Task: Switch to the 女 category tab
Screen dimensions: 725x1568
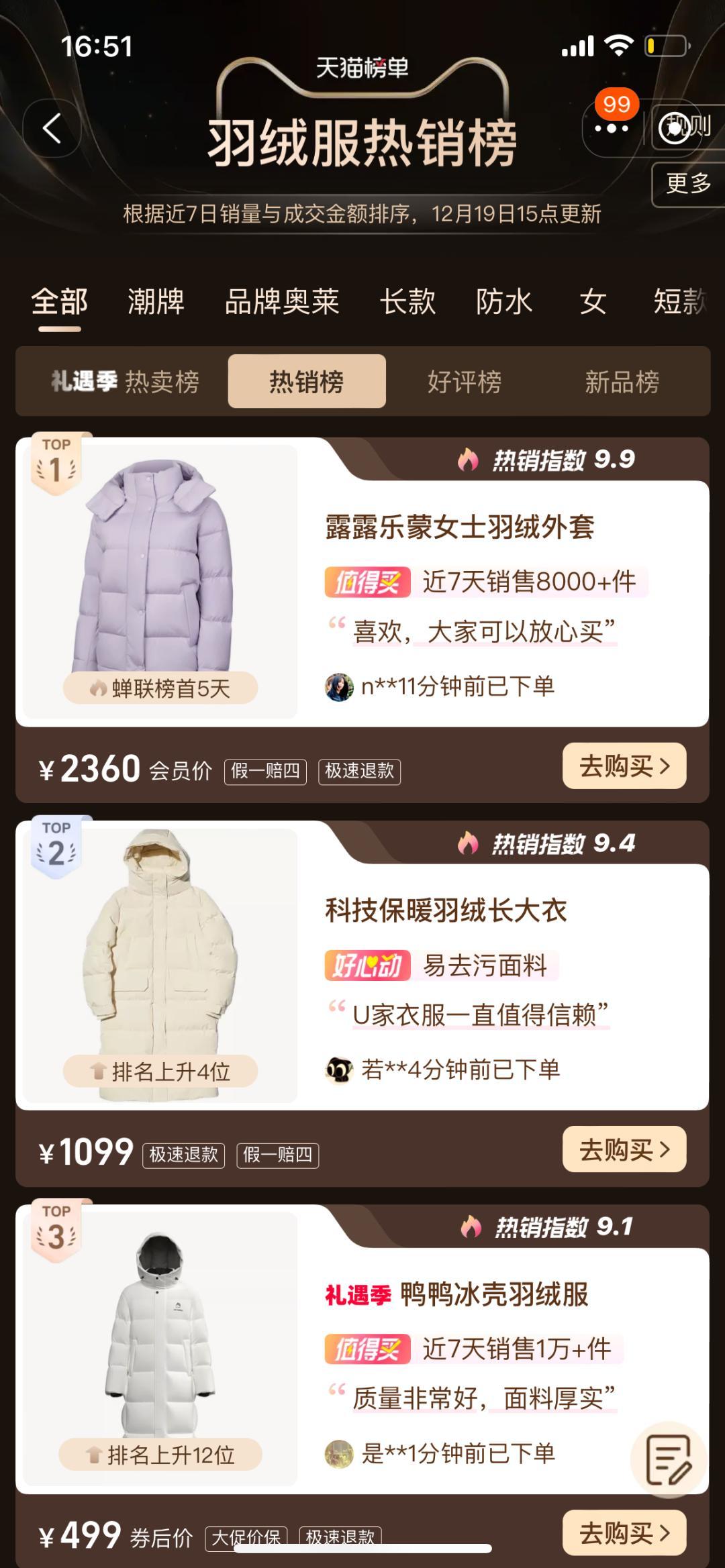Action: click(593, 301)
